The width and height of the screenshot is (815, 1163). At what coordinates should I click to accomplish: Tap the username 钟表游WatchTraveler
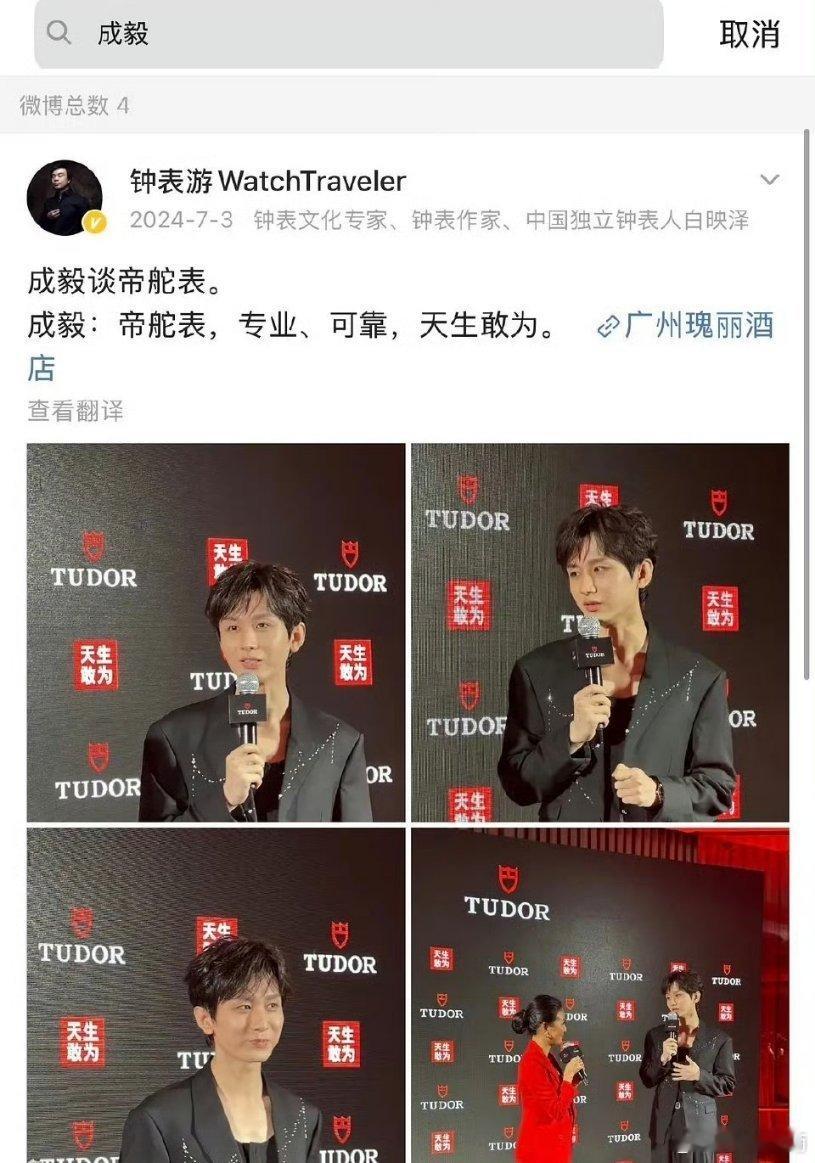coord(265,181)
